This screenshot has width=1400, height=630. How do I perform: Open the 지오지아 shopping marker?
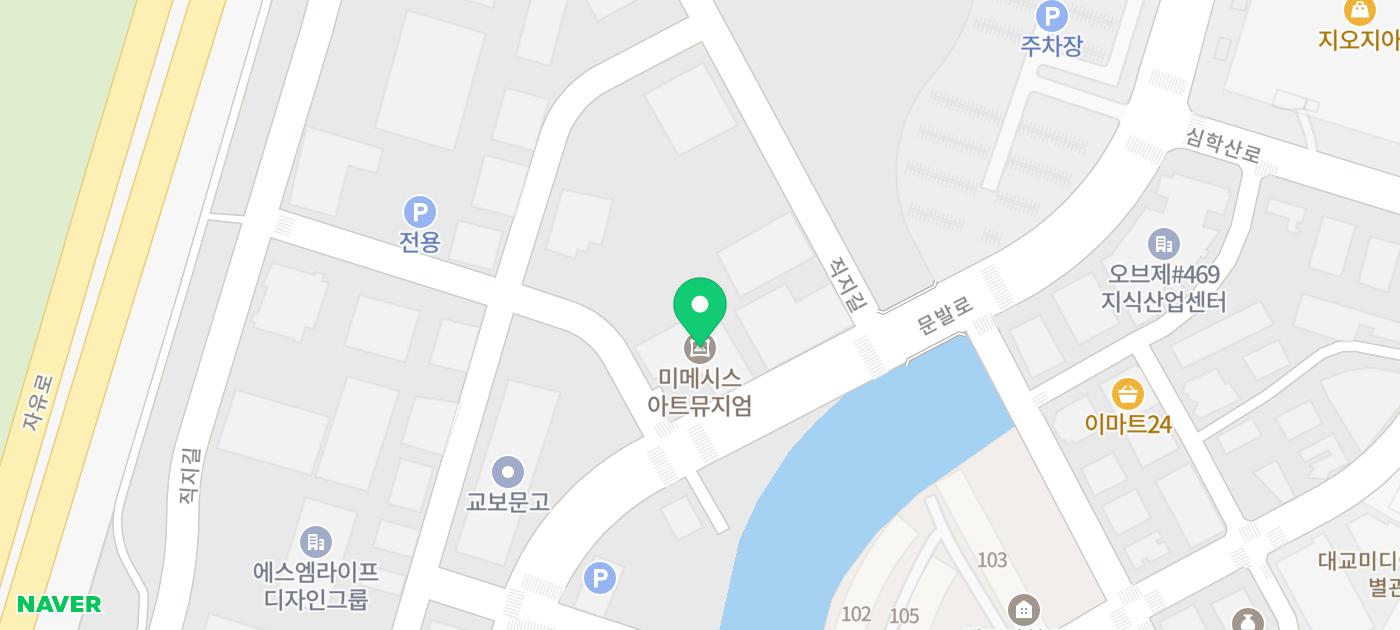[x=1358, y=11]
